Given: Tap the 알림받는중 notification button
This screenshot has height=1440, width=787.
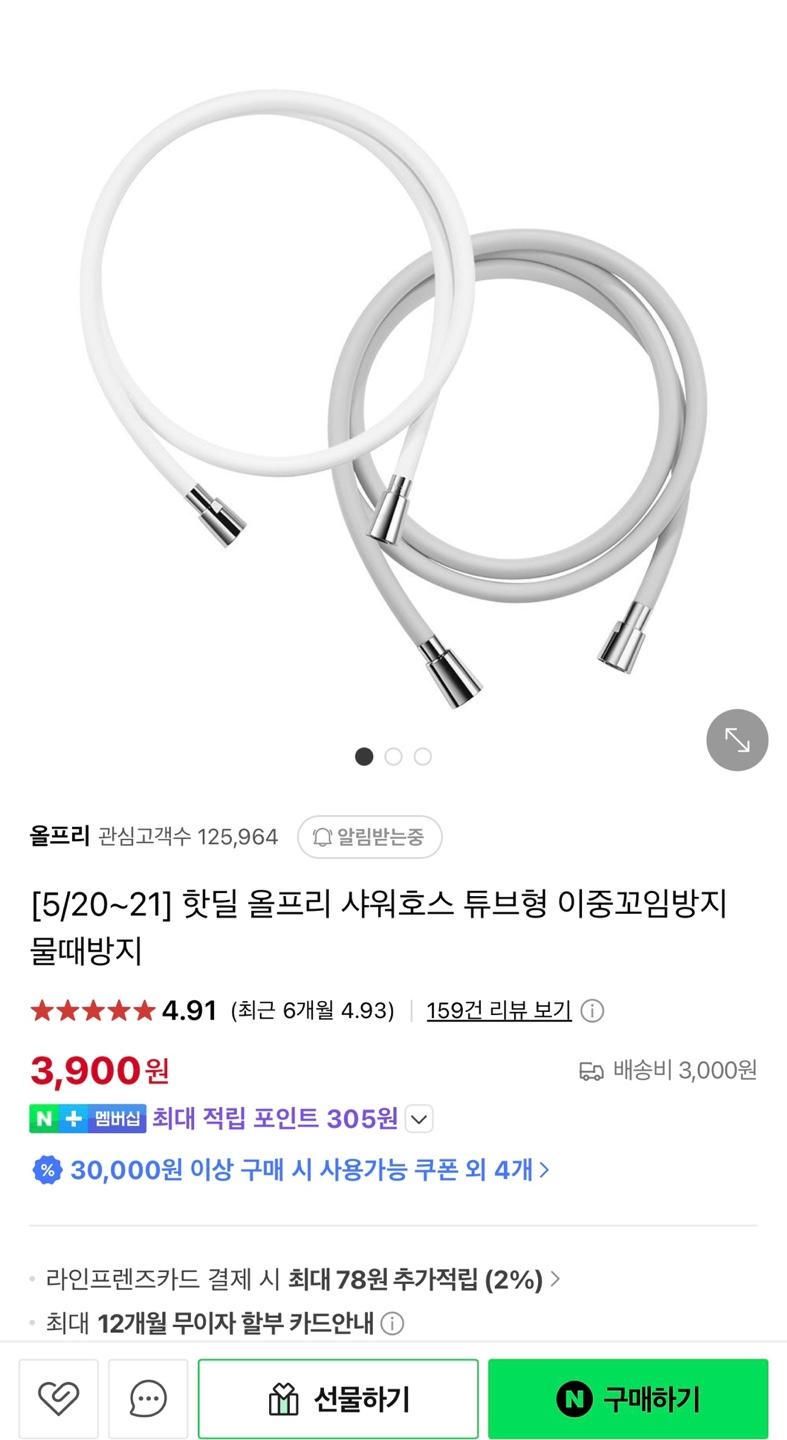Looking at the screenshot, I should [369, 837].
